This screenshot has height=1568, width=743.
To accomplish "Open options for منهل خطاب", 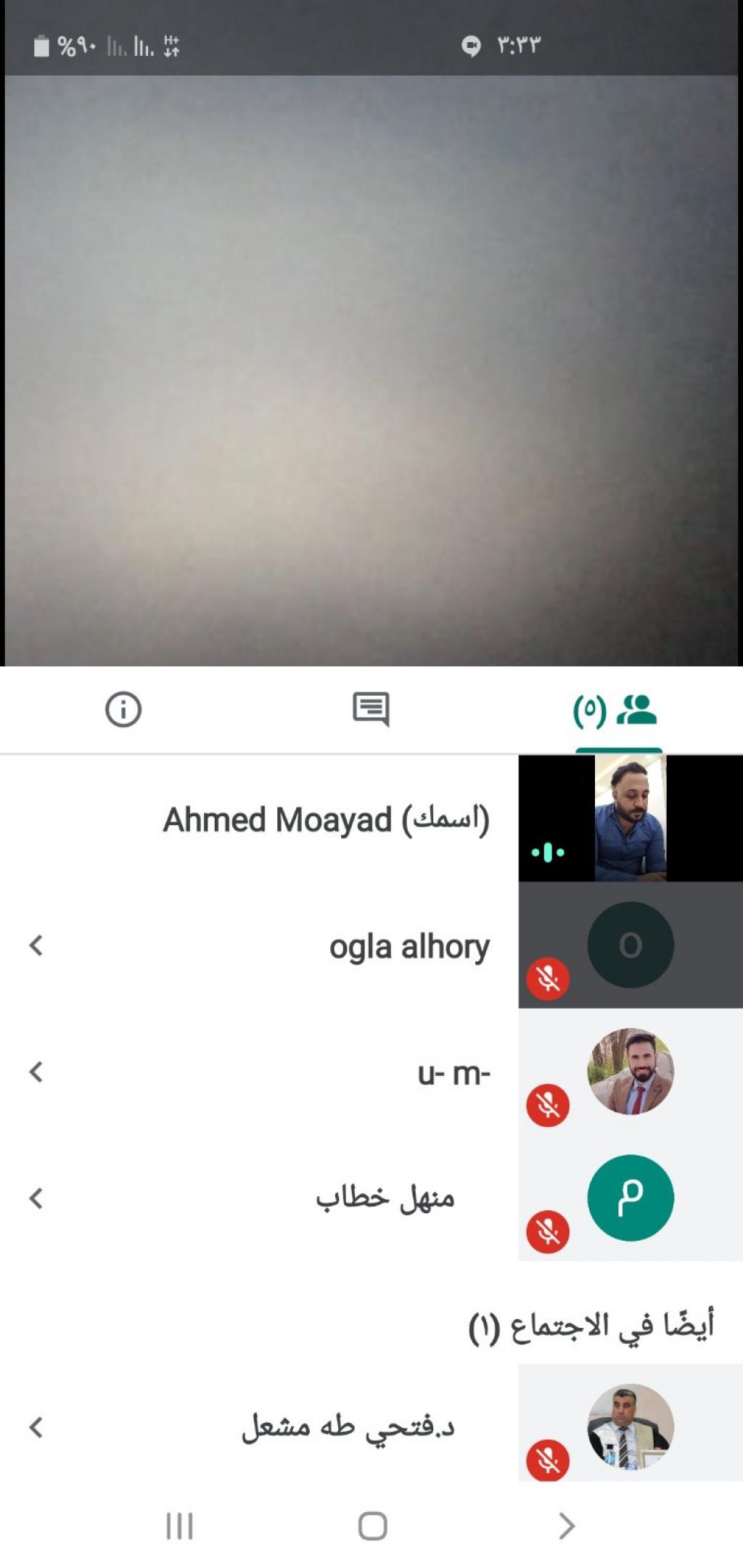I will click(36, 1198).
